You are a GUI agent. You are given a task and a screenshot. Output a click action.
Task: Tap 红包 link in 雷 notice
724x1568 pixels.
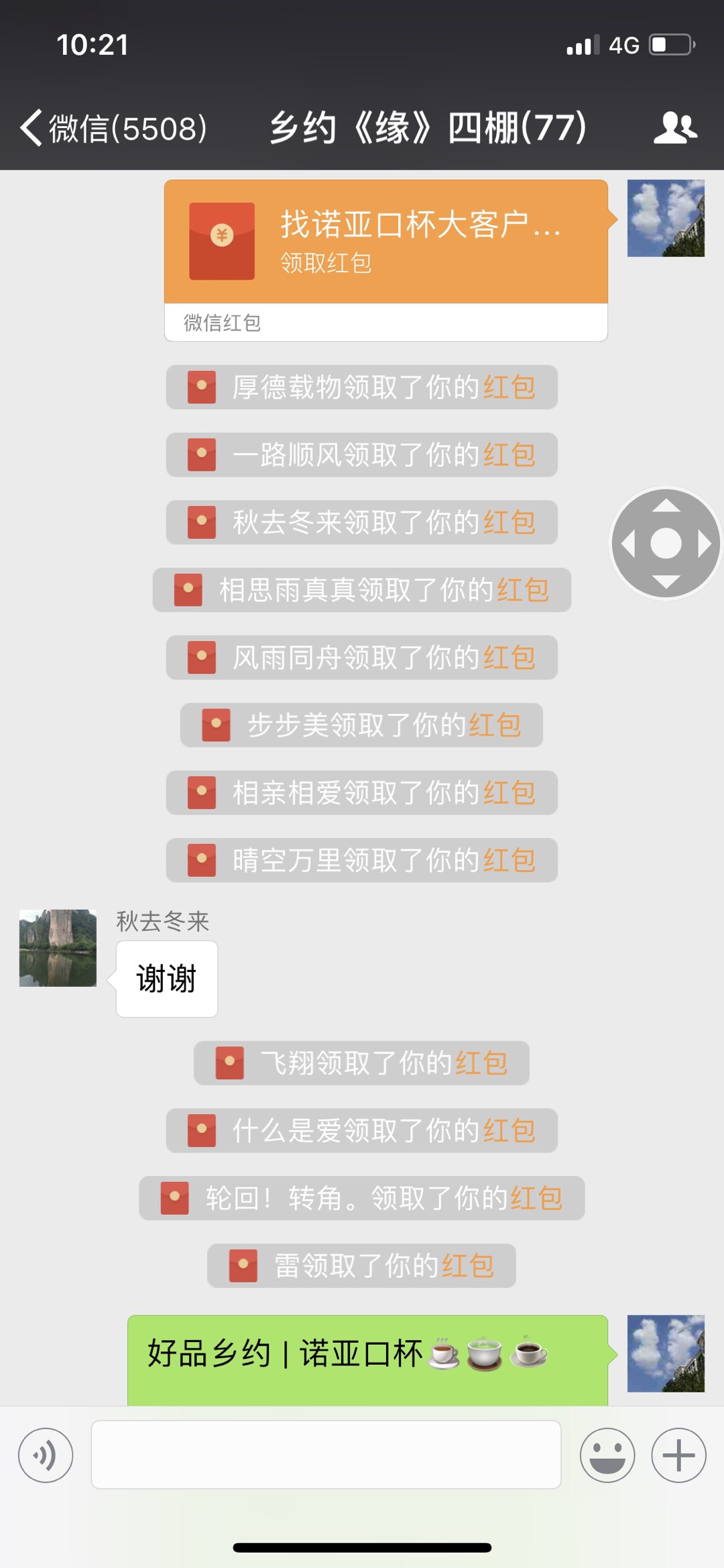point(468,1266)
